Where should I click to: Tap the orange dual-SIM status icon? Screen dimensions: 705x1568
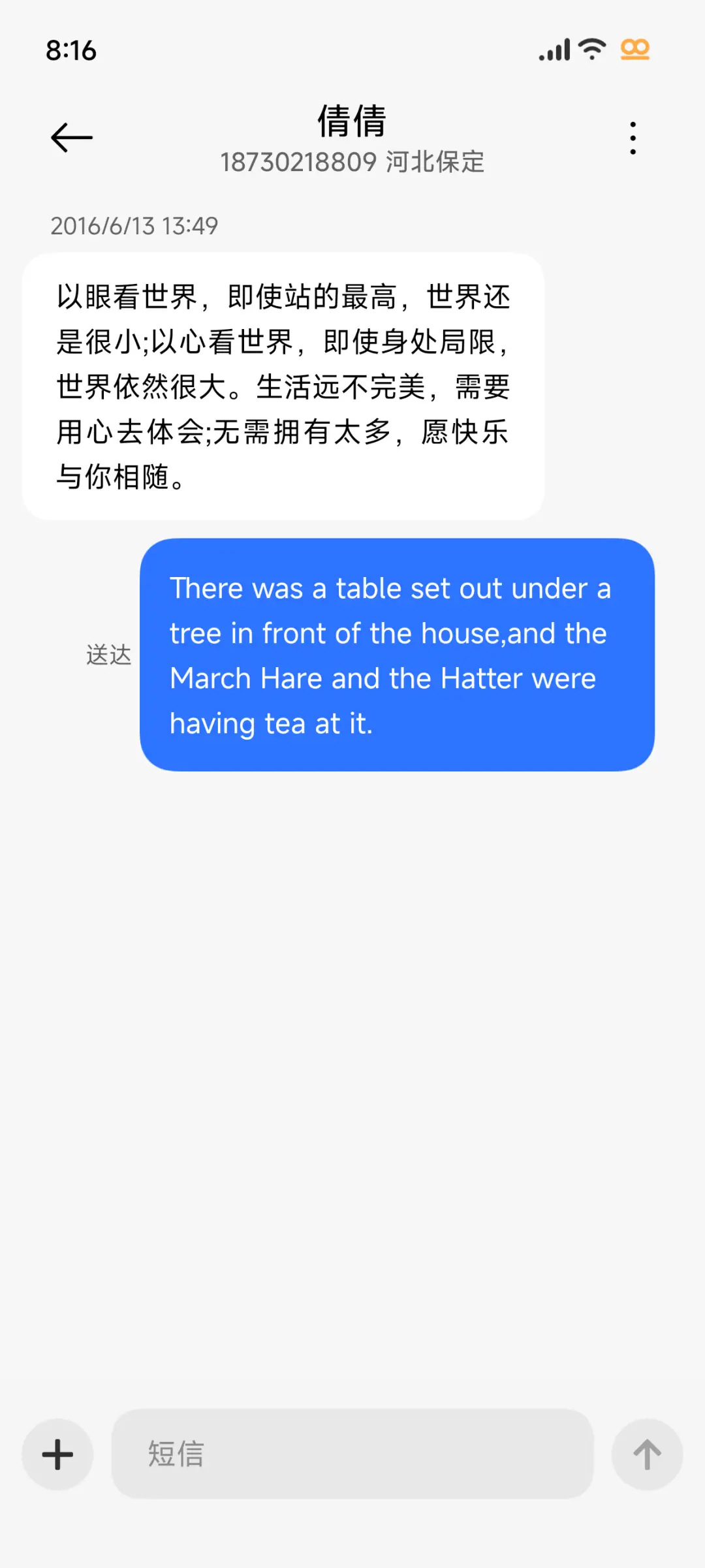click(634, 49)
